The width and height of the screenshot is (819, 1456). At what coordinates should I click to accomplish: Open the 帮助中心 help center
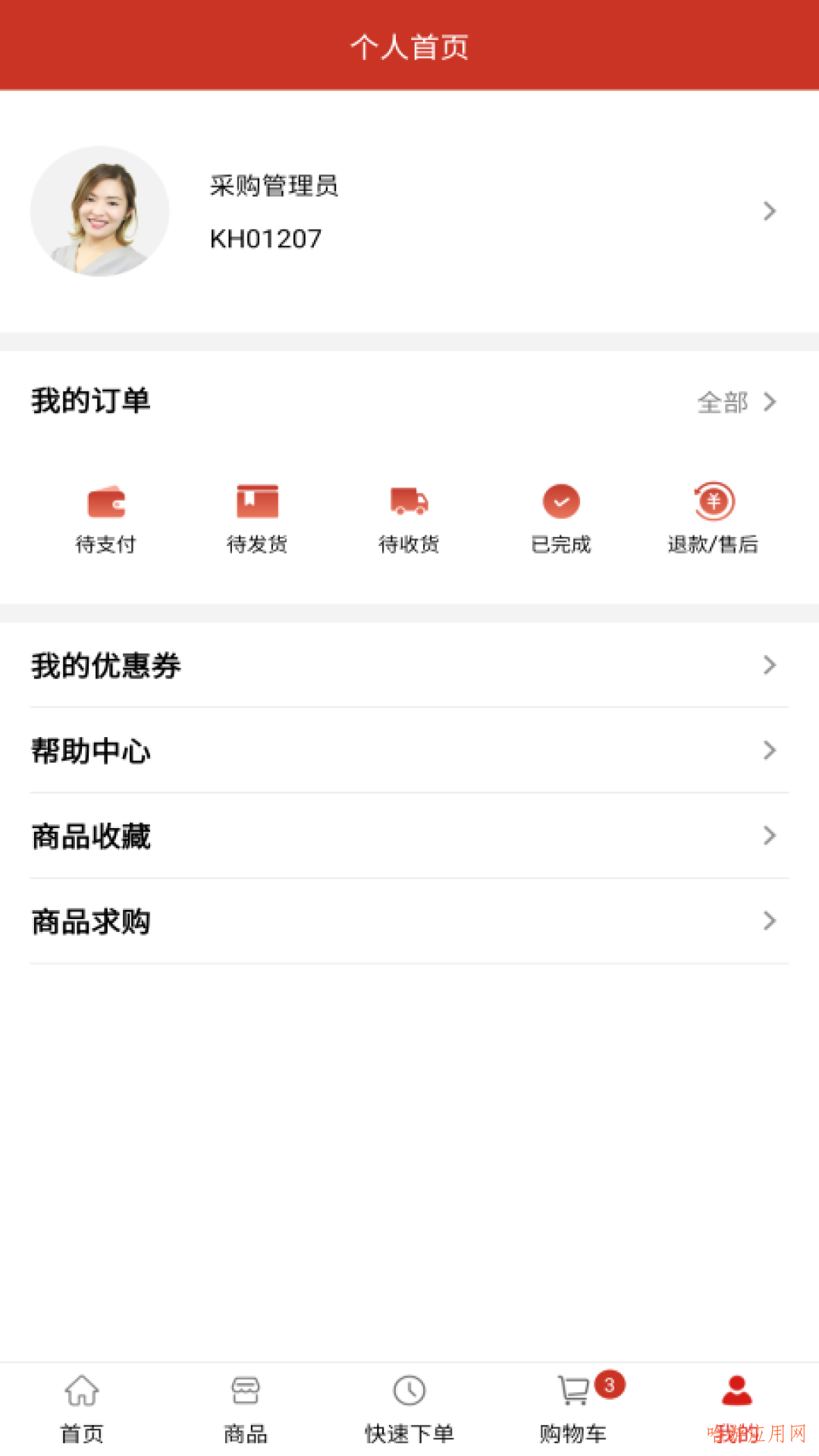click(x=409, y=751)
